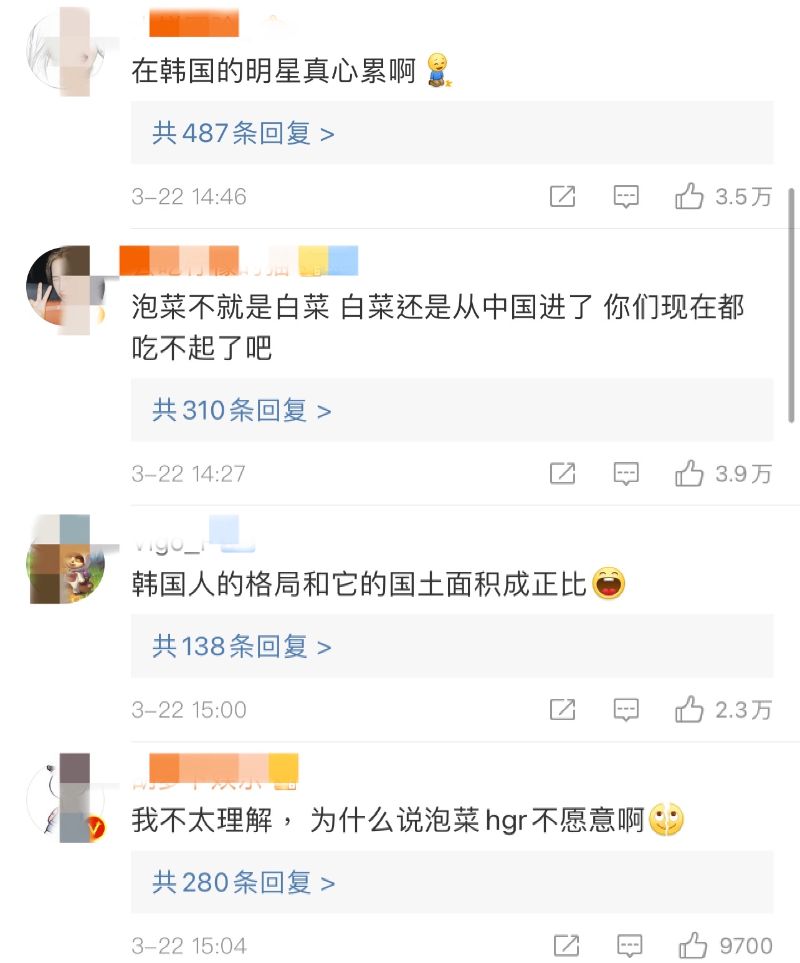Reply to the 3-22 15:04 comment
Screen dimensions: 800x963
(x=629, y=945)
